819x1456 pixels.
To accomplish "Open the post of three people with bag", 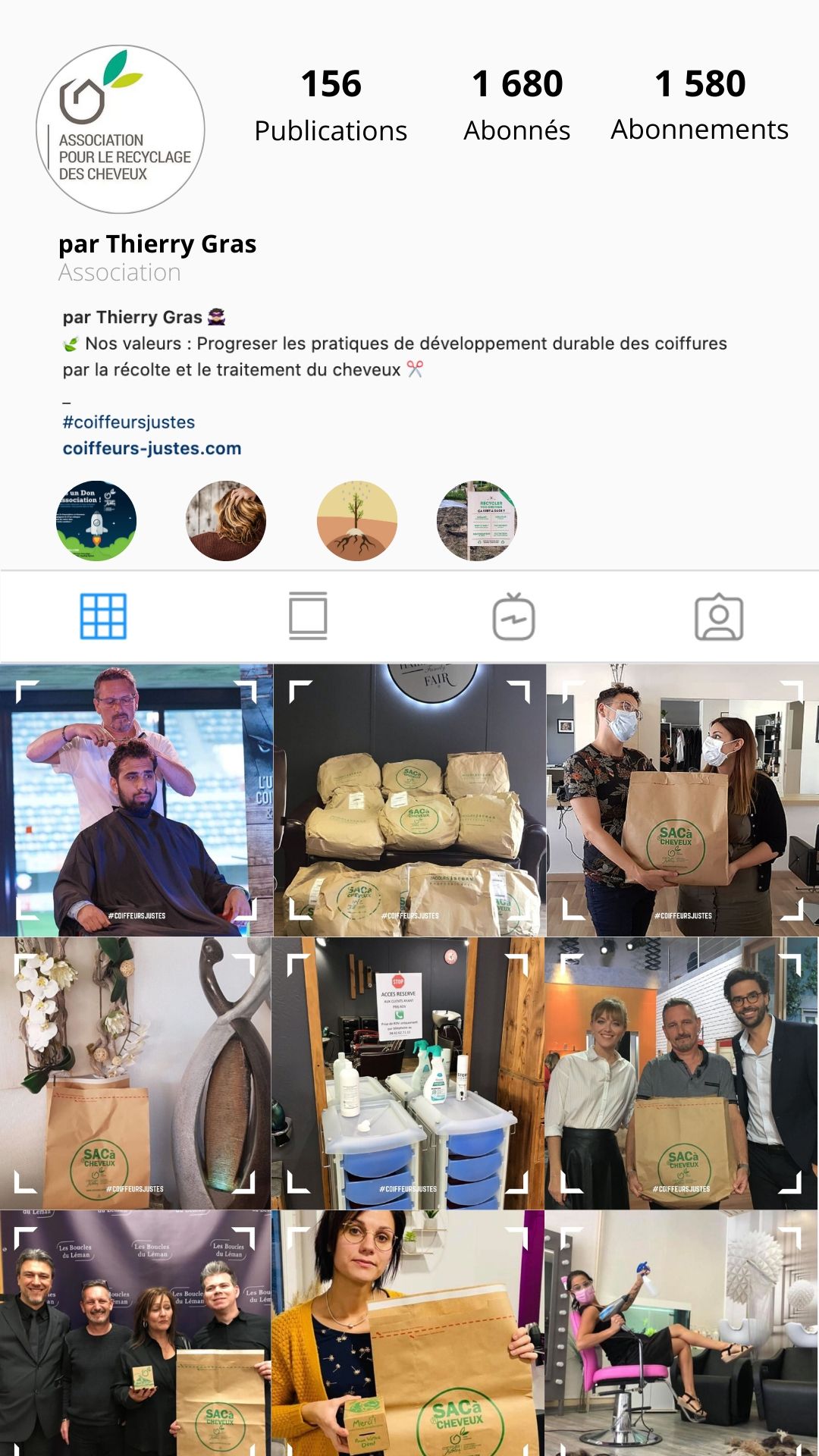I will [681, 1073].
